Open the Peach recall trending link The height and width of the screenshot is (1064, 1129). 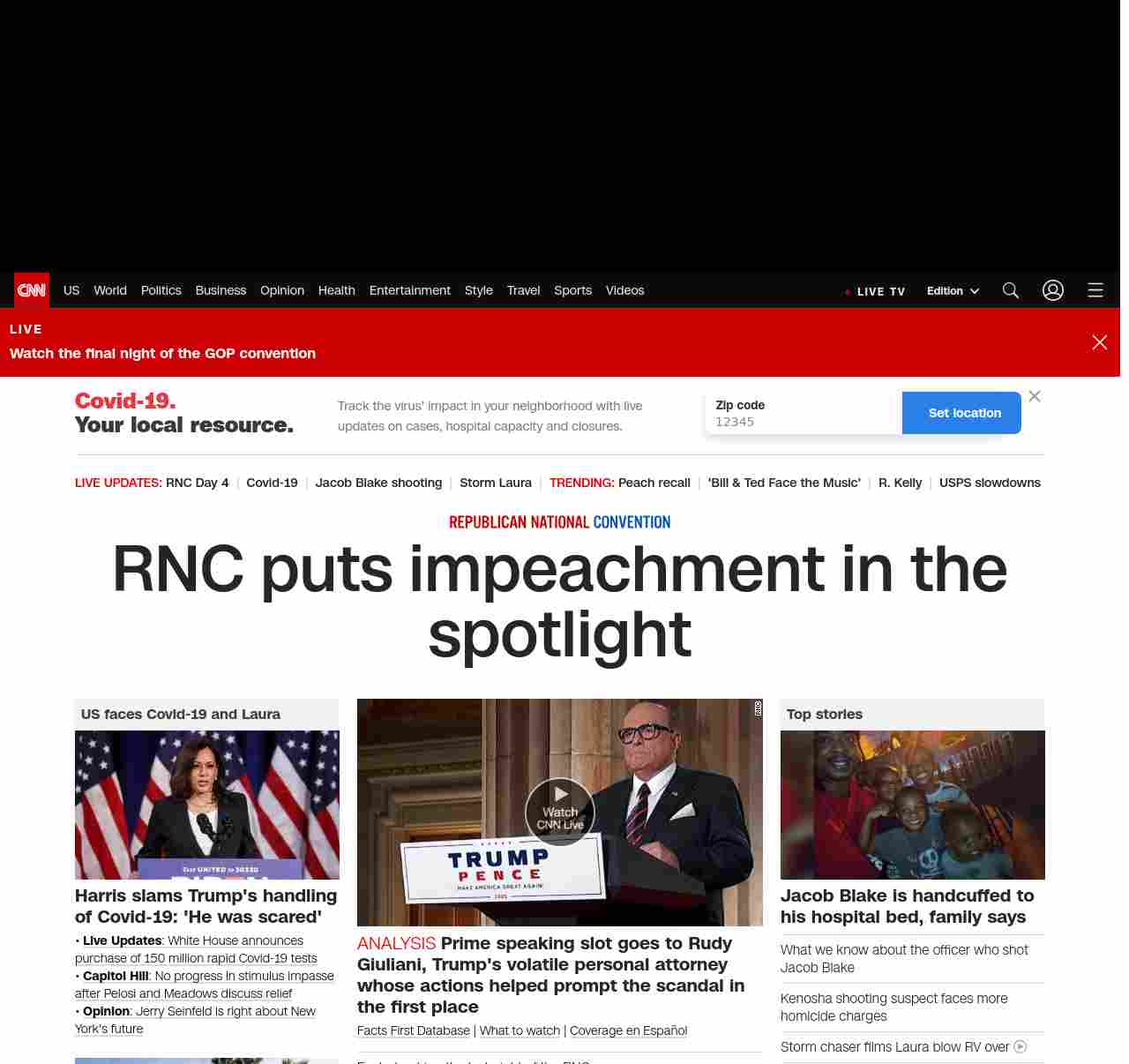click(654, 483)
